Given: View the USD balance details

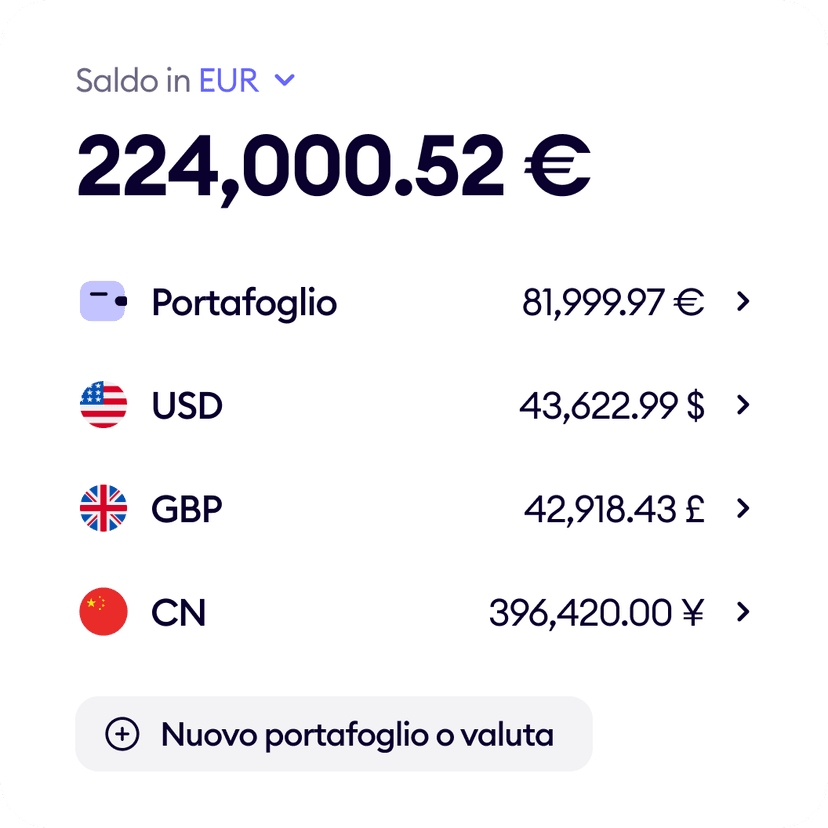Looking at the screenshot, I should pos(414,405).
